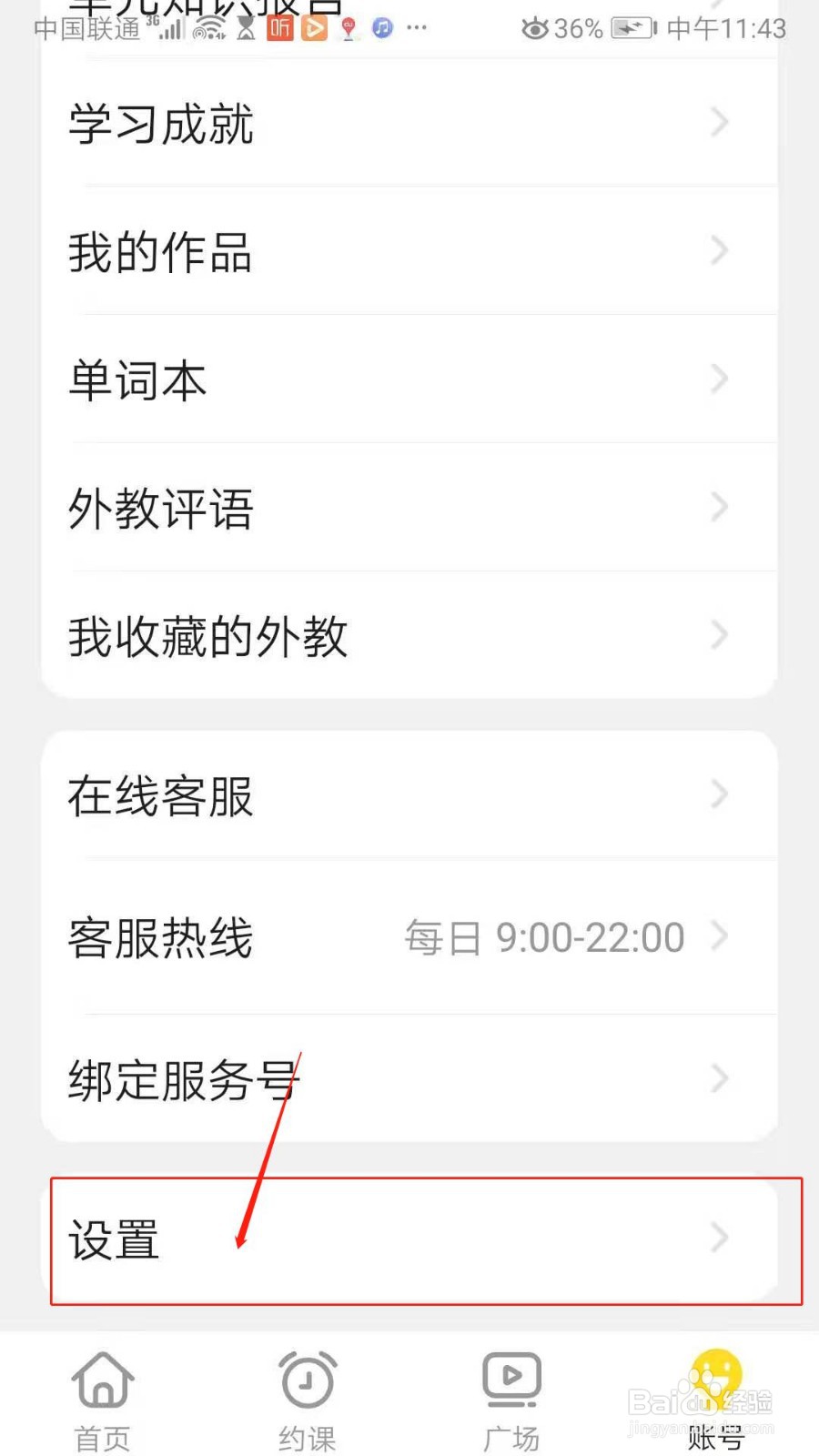The height and width of the screenshot is (1456, 819).
Task: Tap the eye icon in the status bar
Action: pyautogui.click(x=535, y=29)
